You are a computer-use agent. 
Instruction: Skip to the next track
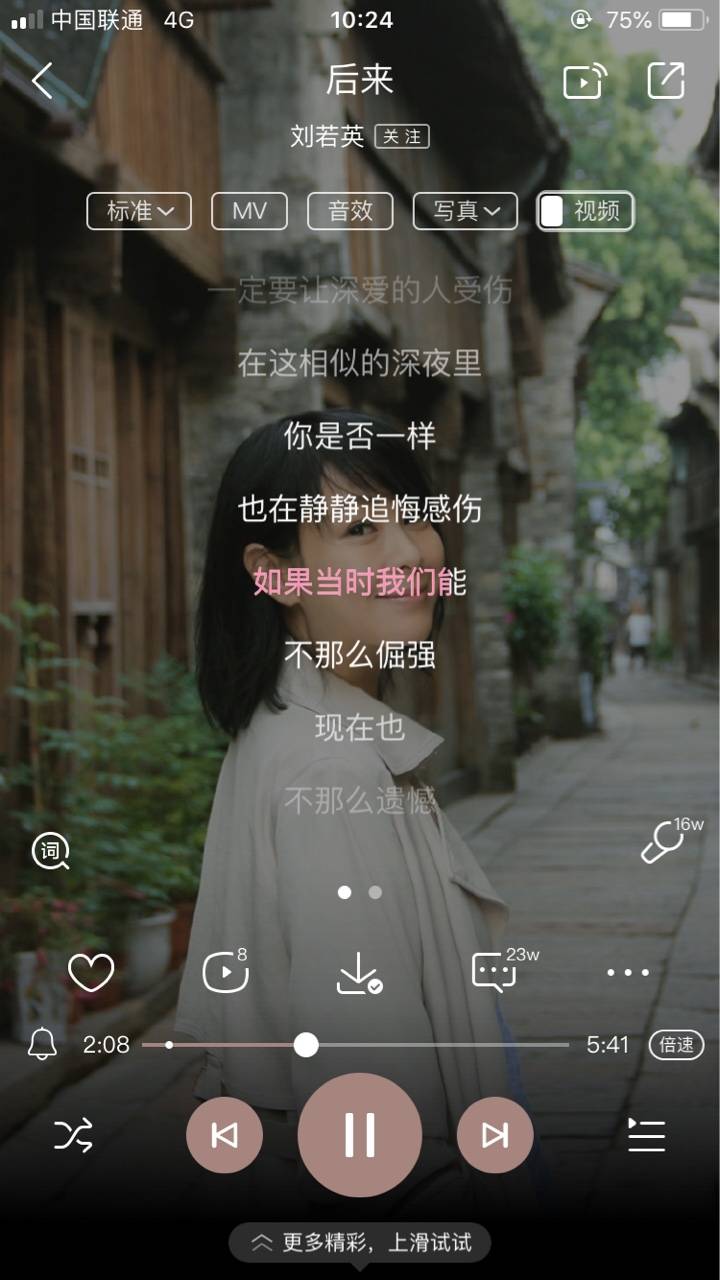click(495, 1135)
